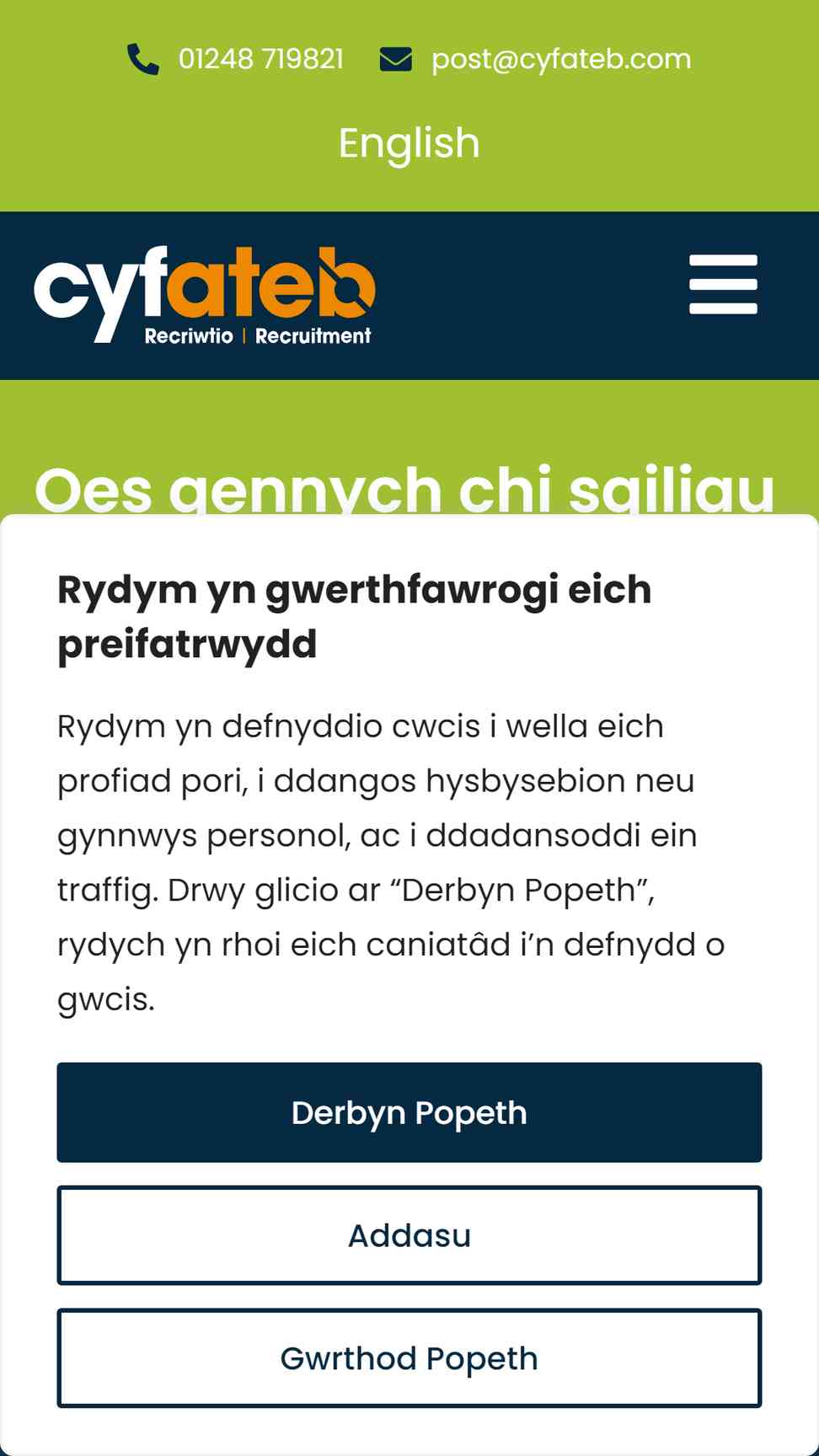Call the phone number 01248 719821
819x1456 pixels.
[x=236, y=59]
